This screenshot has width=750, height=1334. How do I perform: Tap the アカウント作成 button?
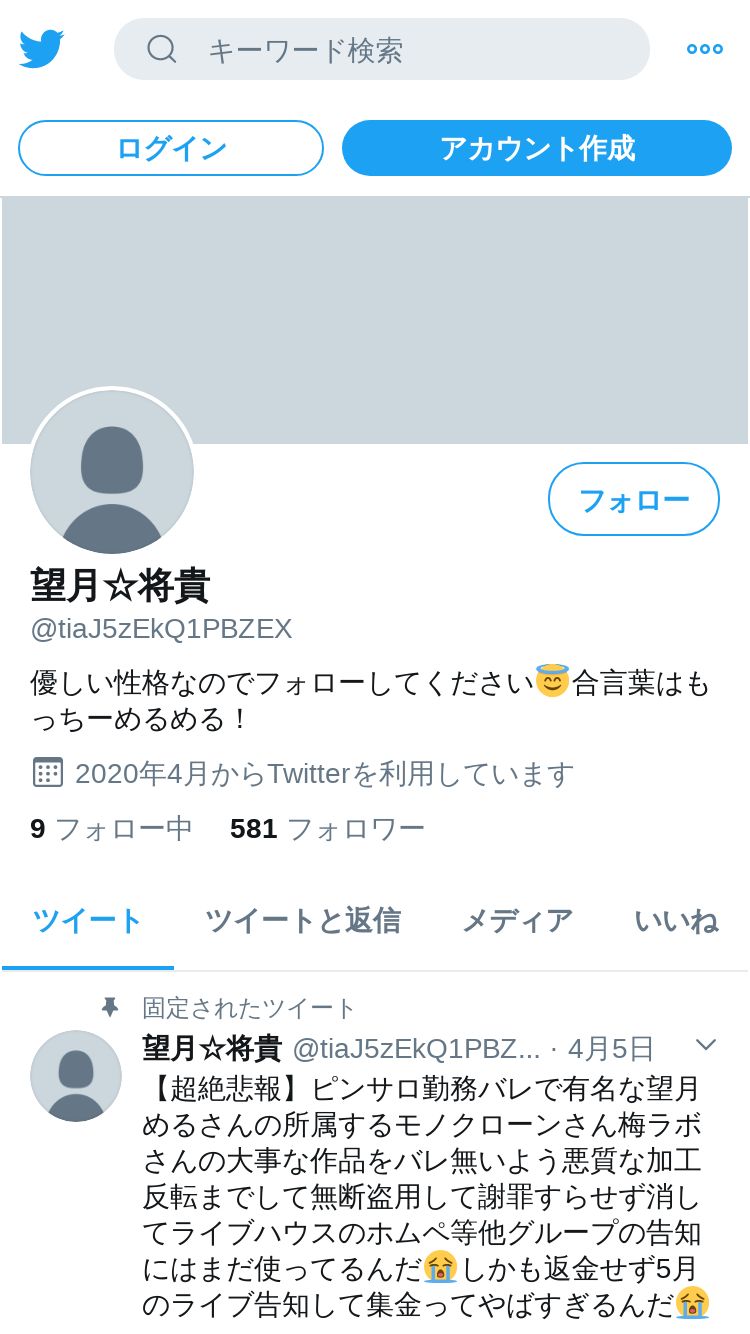tap(537, 148)
